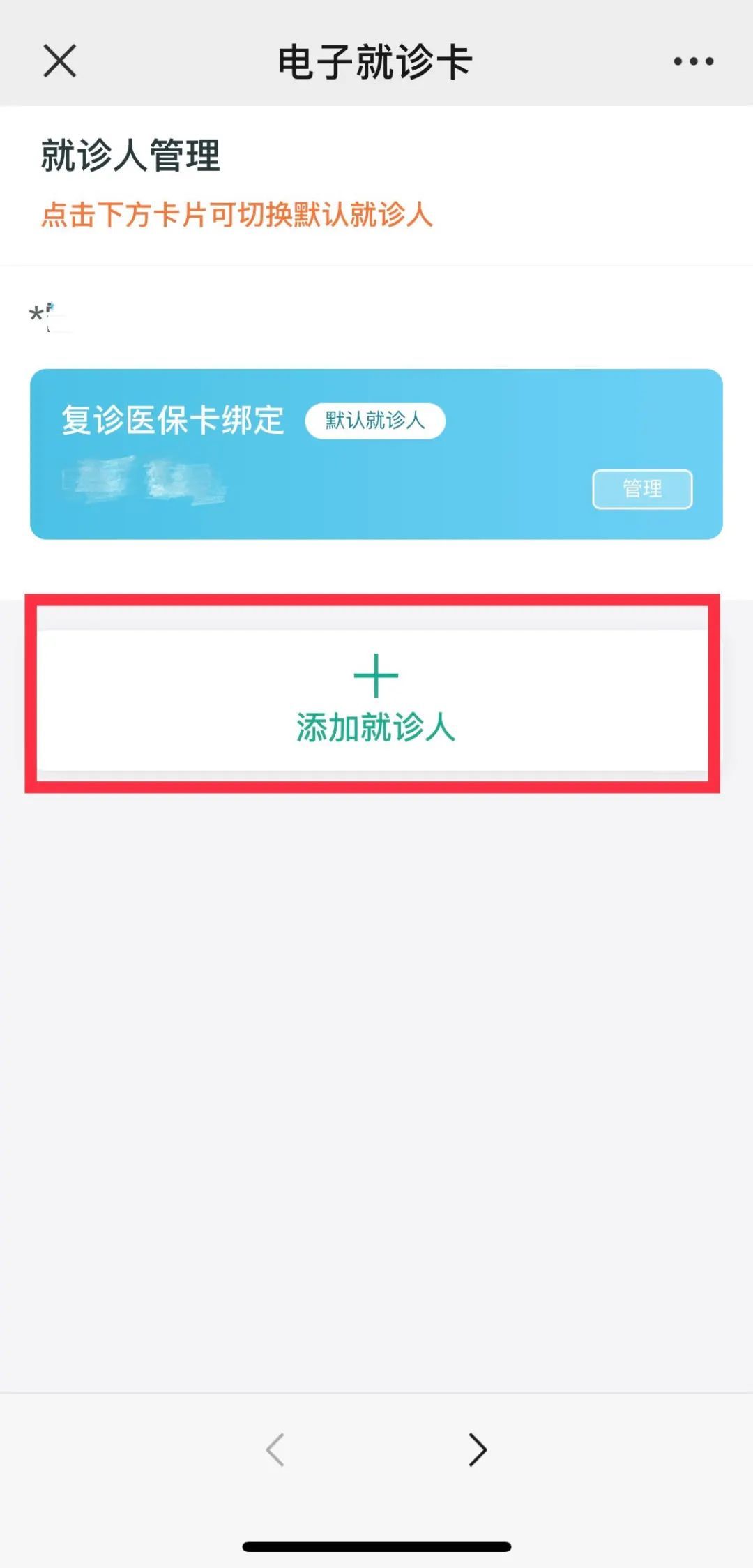Open the three-dot overflow menu
Screen dimensions: 753x1568
pos(693,61)
